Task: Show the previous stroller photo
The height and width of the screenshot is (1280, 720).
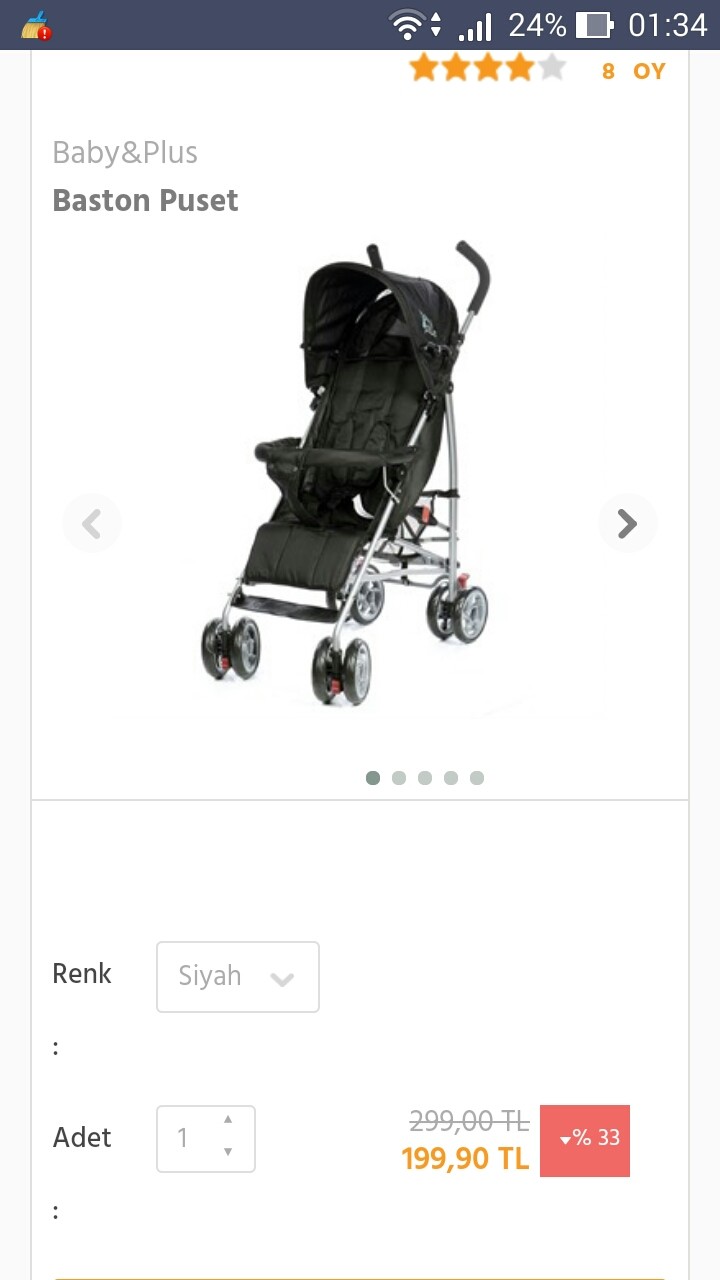Action: [x=92, y=523]
